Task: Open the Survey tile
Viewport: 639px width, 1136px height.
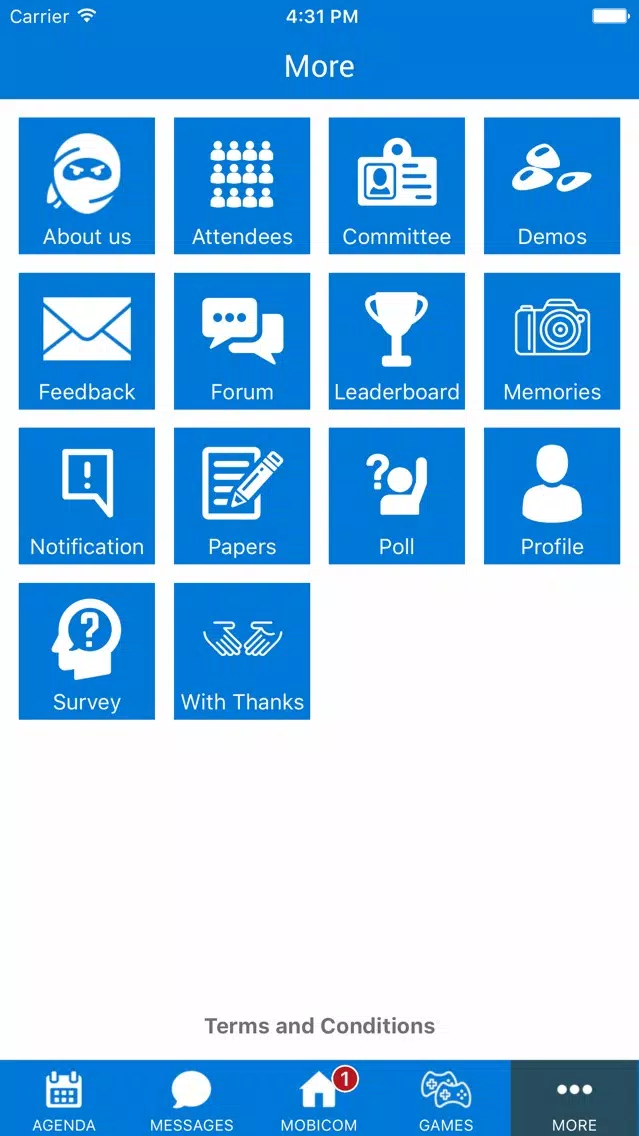Action: point(87,651)
